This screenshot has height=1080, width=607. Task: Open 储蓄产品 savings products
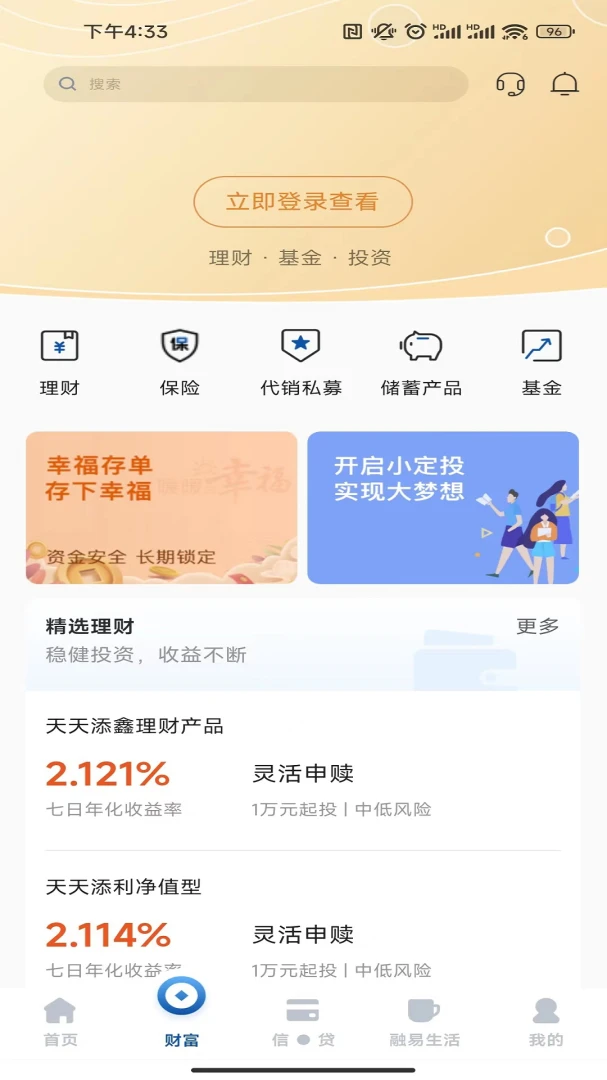(421, 362)
